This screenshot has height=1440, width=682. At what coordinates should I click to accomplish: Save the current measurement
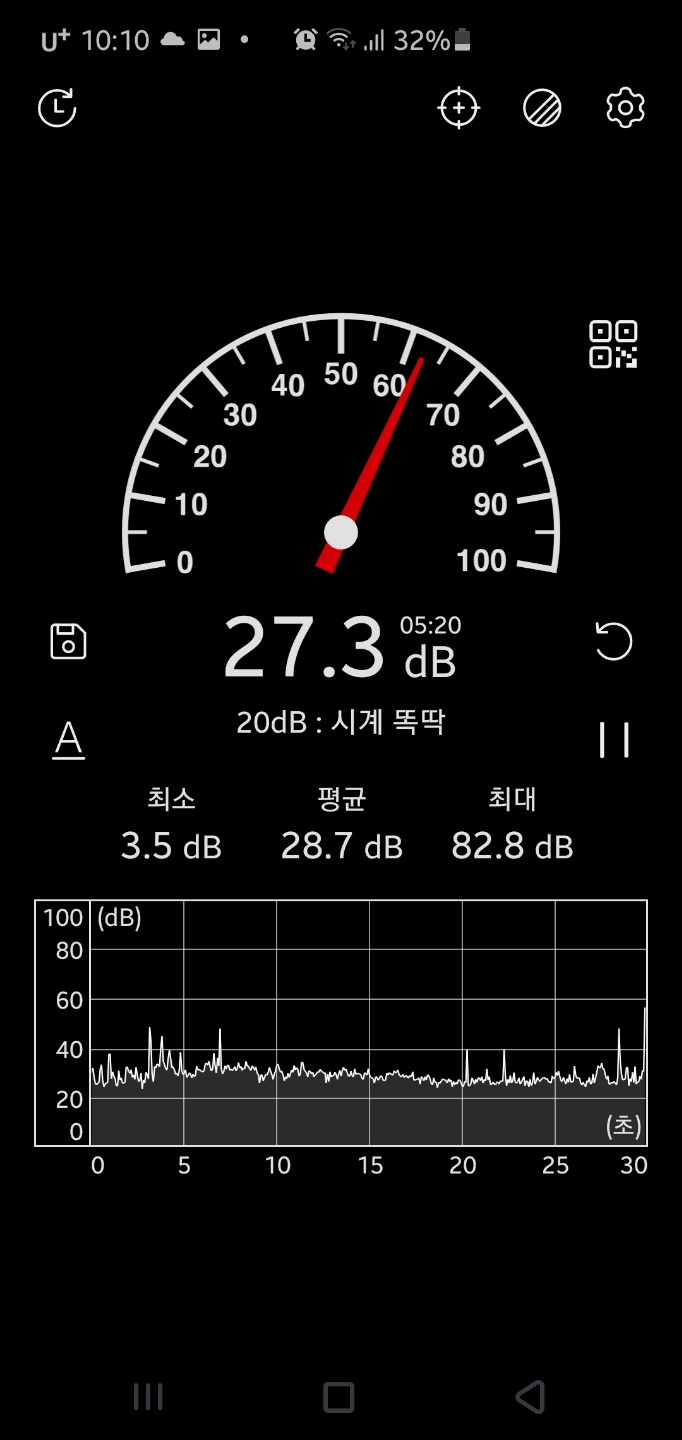pos(68,641)
